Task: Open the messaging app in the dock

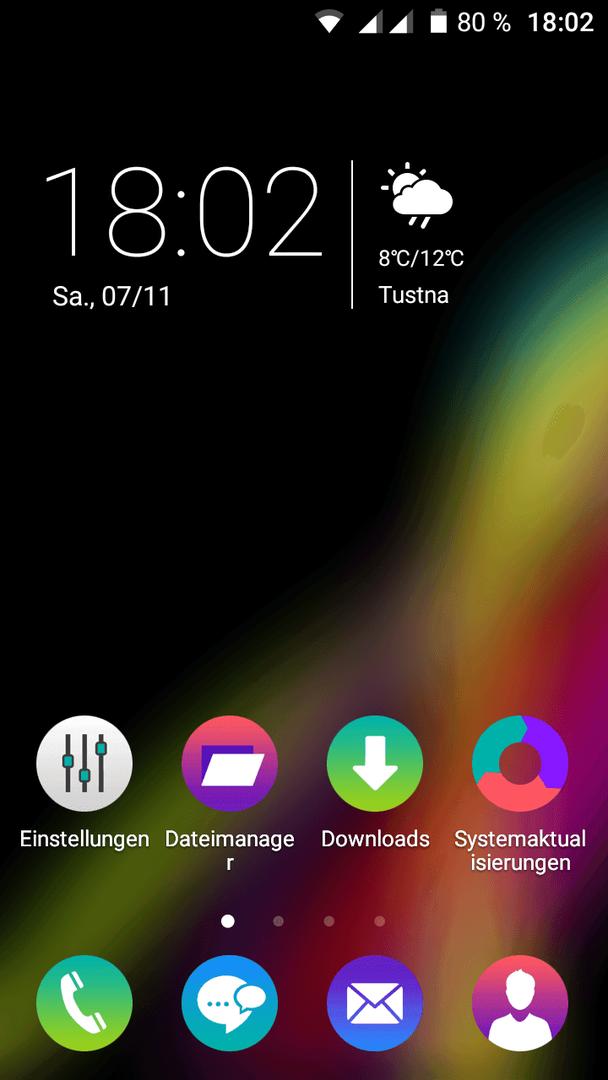Action: point(229,1003)
